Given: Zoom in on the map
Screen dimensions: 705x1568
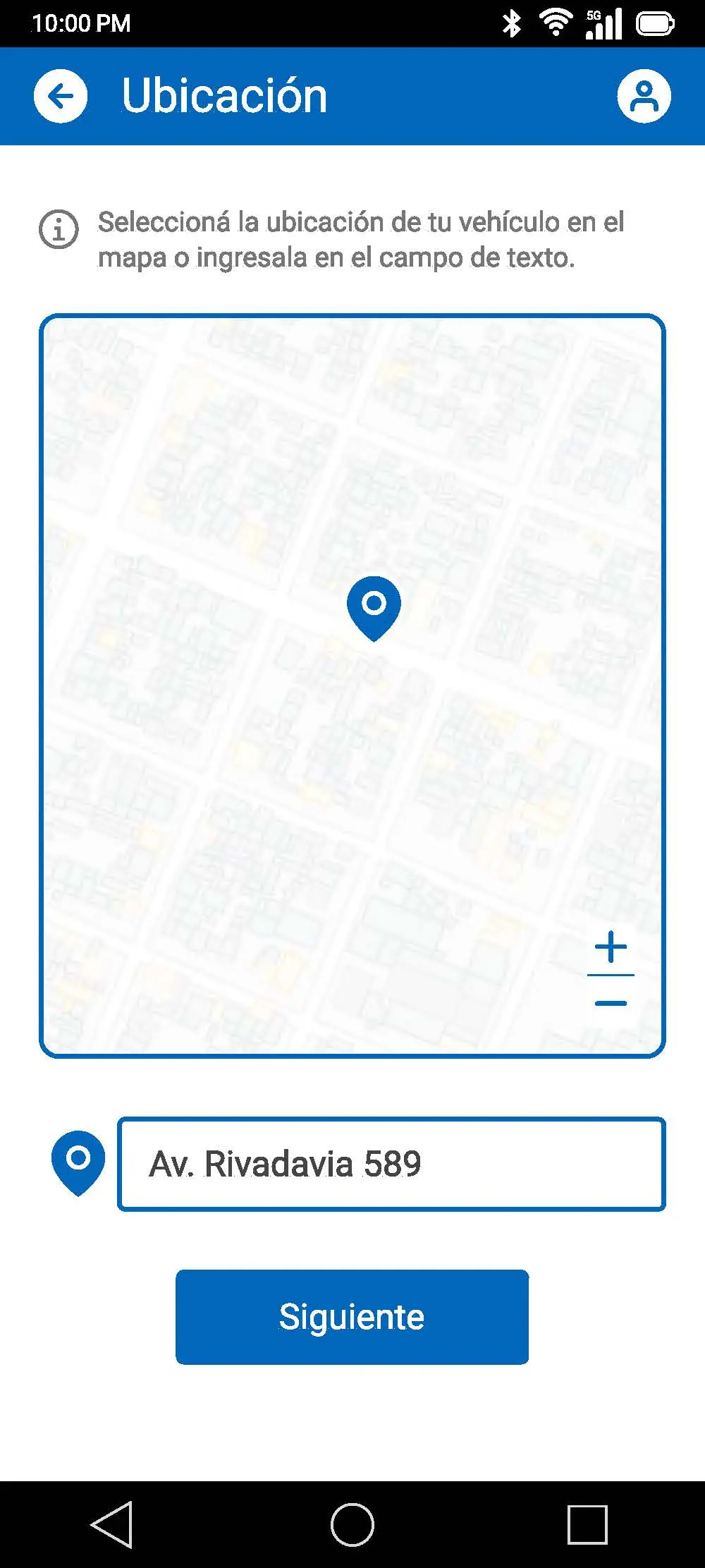Looking at the screenshot, I should (x=611, y=947).
